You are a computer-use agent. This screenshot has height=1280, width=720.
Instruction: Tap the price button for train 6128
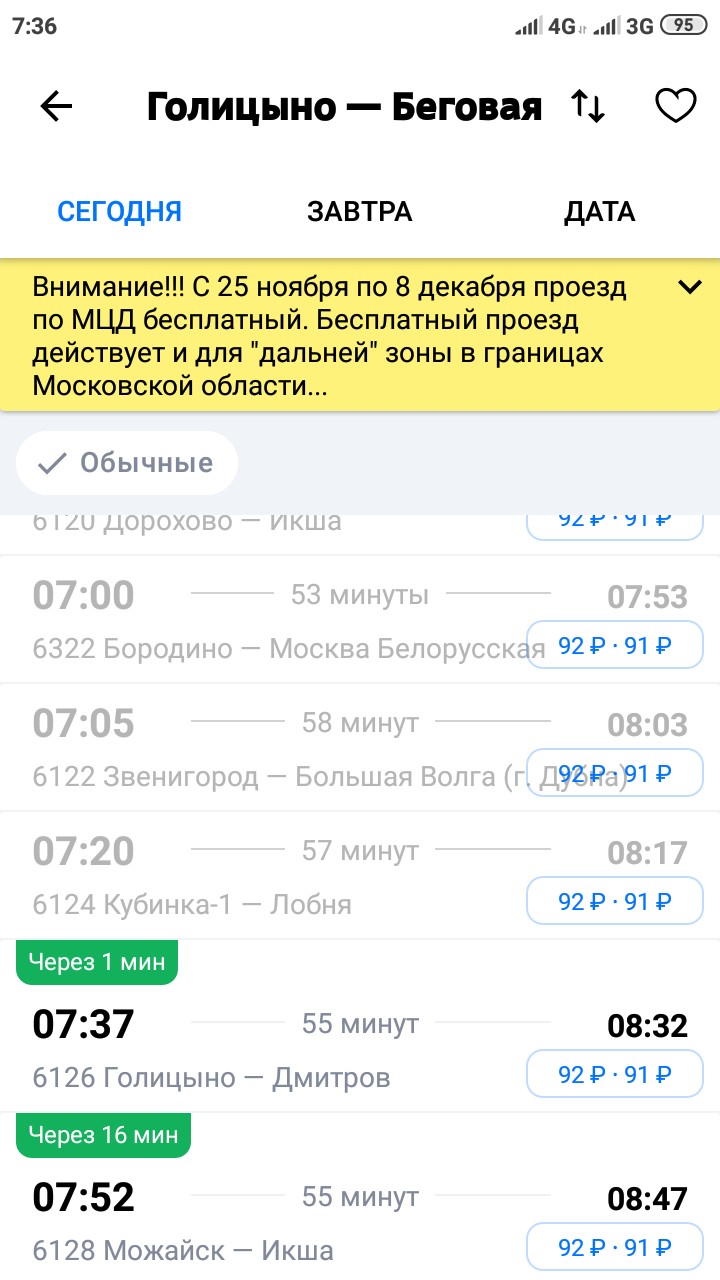[615, 1248]
